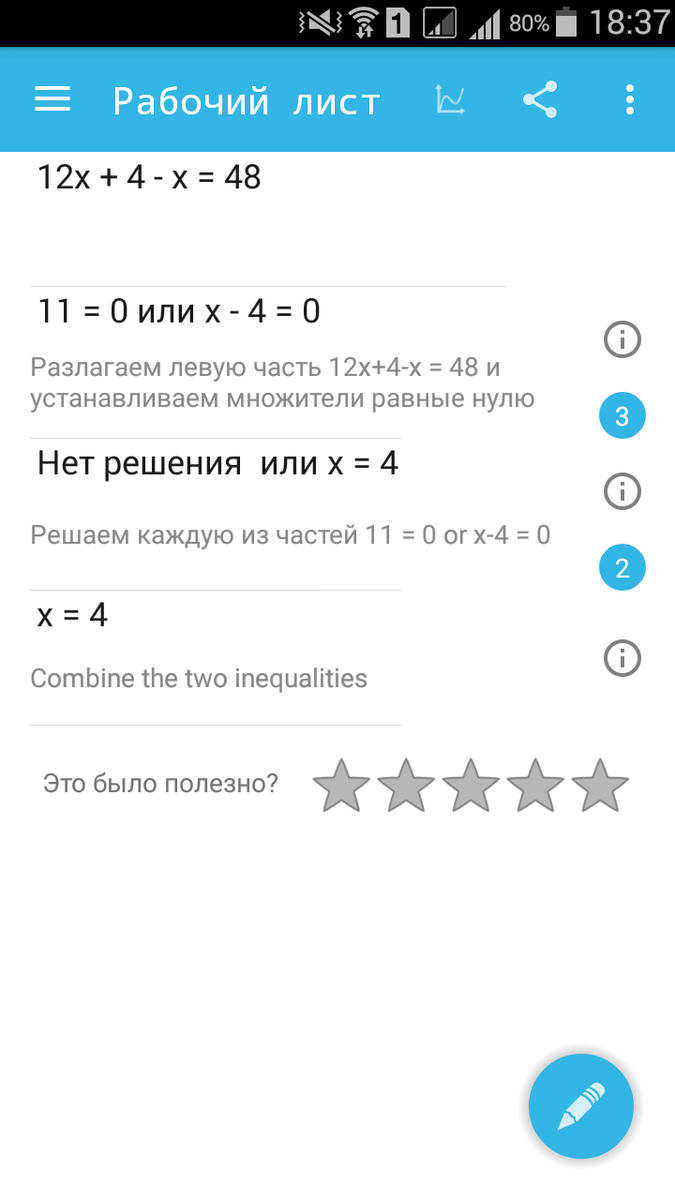
Task: Rate the solution five stars
Action: 599,785
